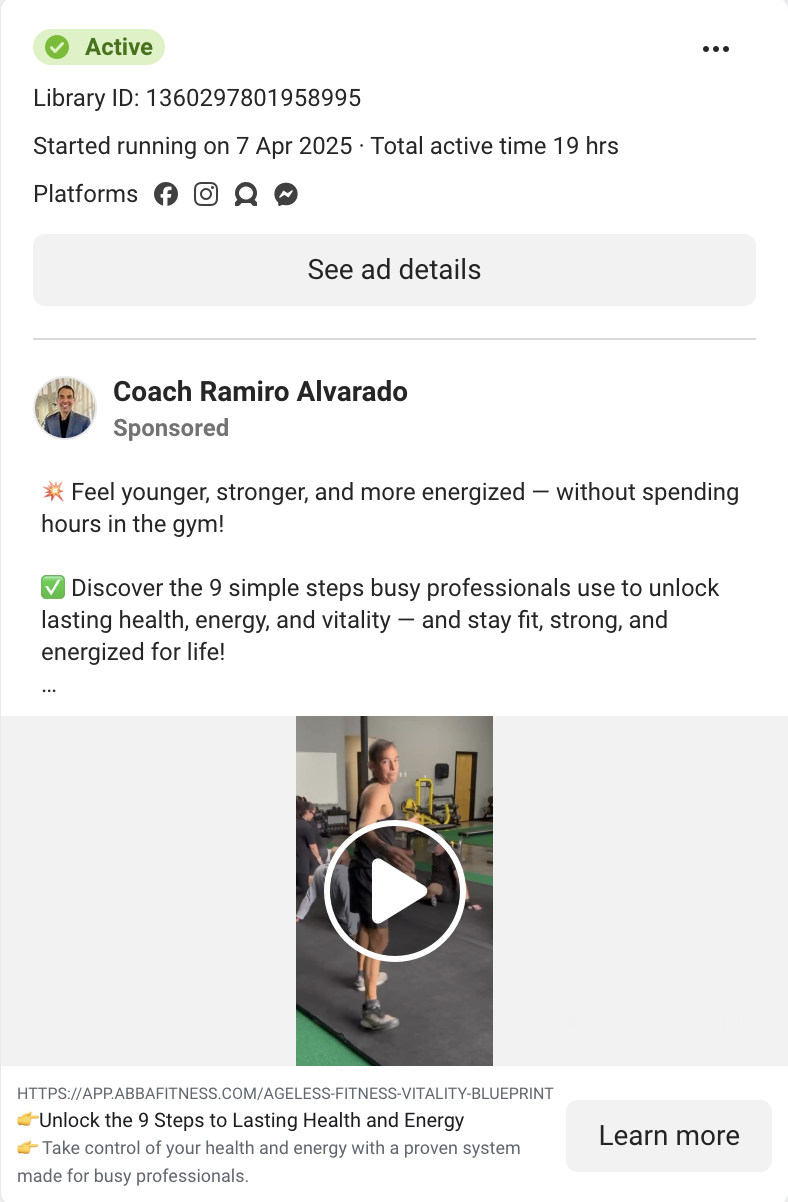Open the abbafitness.com blueprint link
Screen dimensions: 788x1202
click(285, 1093)
